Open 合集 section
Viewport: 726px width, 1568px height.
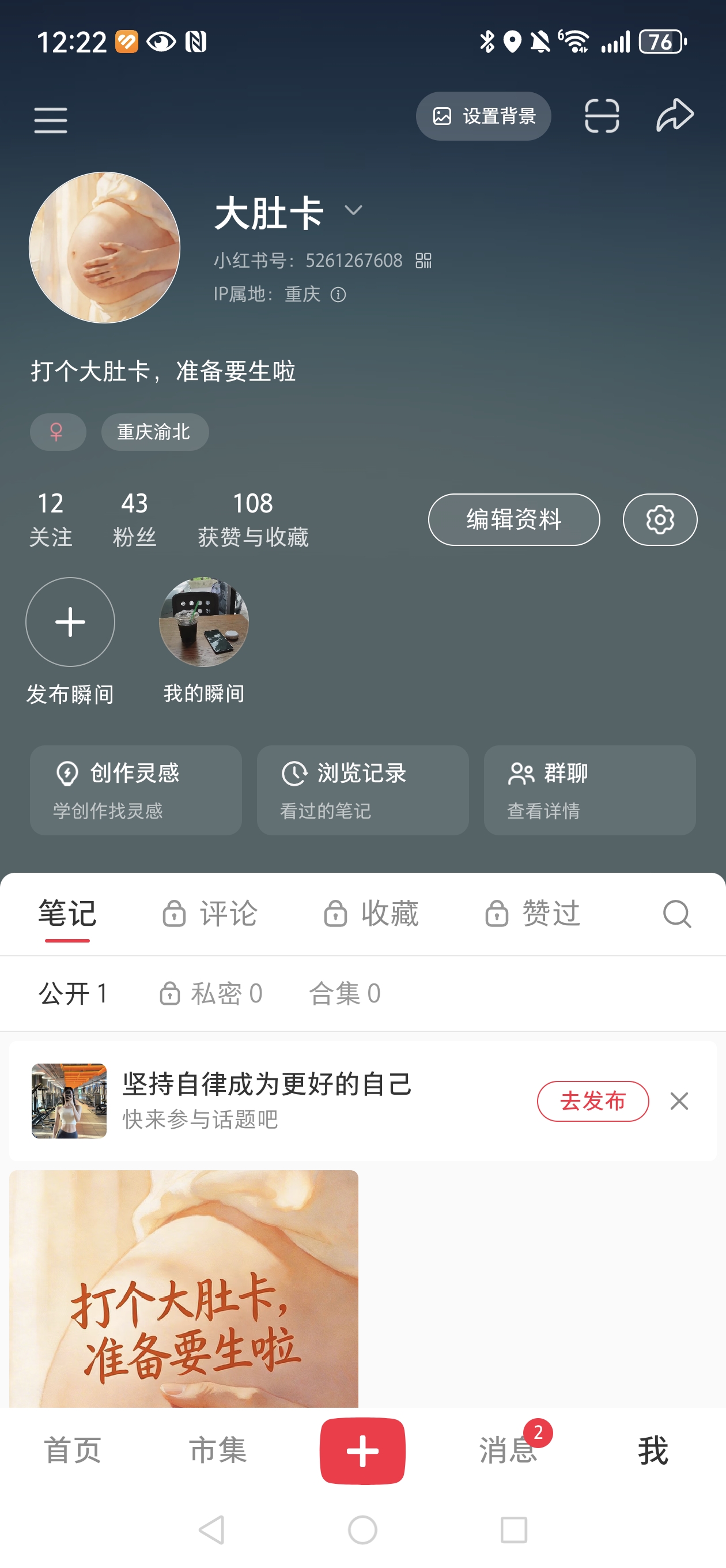coord(345,993)
